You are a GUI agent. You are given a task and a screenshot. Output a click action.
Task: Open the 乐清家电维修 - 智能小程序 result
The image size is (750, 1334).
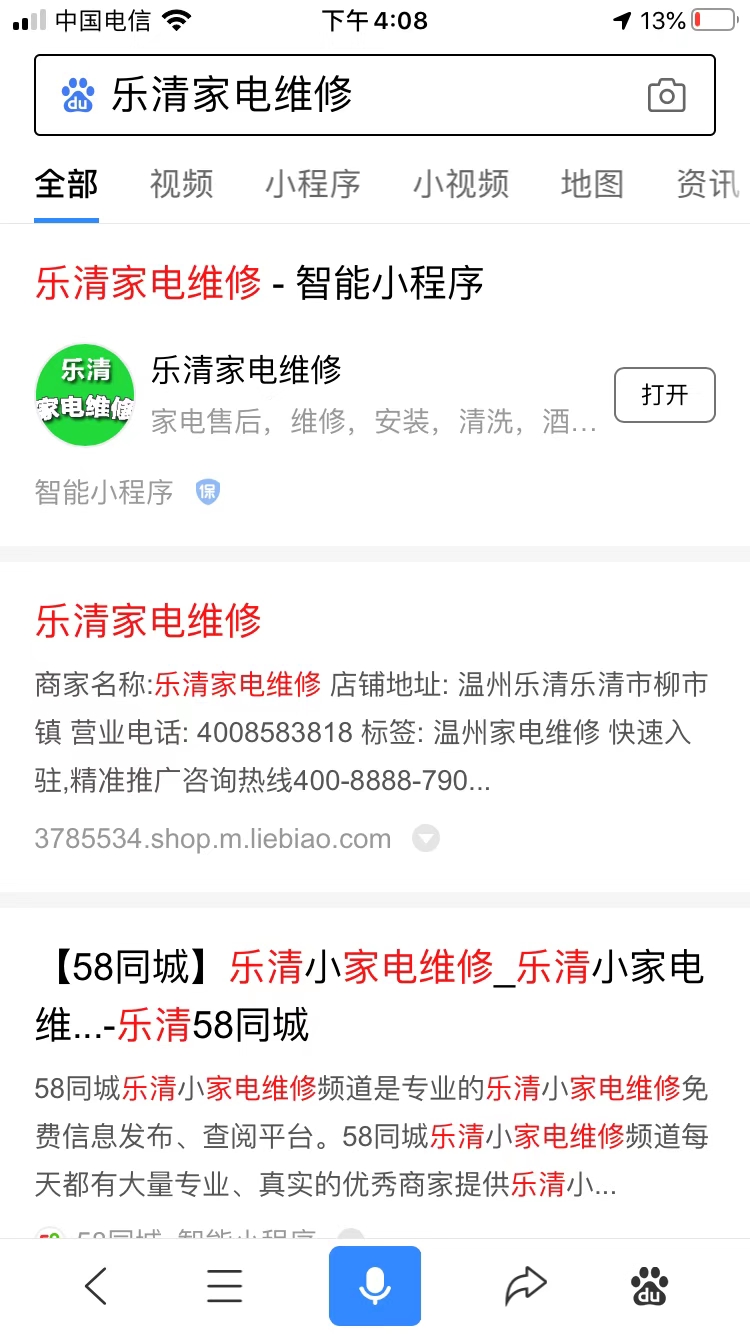tap(259, 283)
